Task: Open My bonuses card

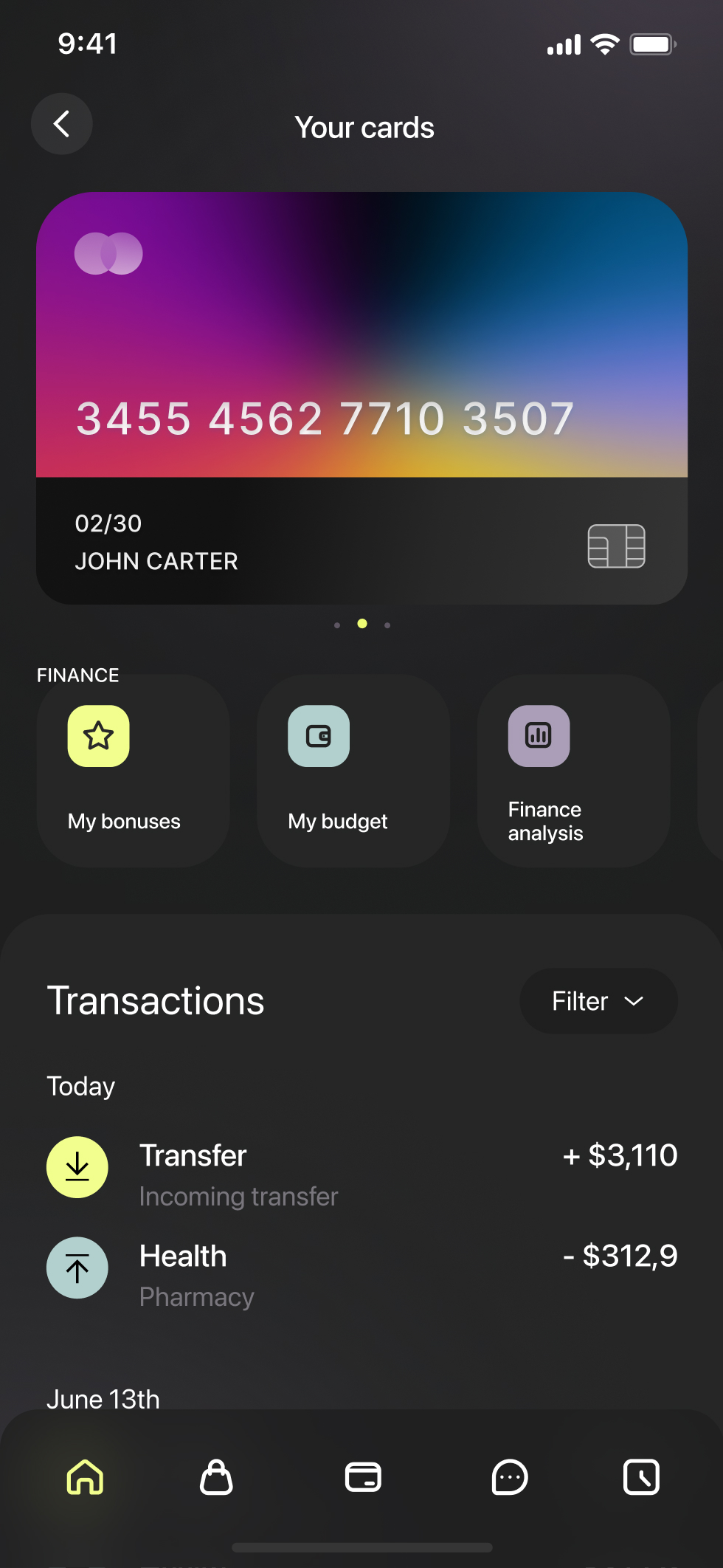Action: tap(133, 771)
